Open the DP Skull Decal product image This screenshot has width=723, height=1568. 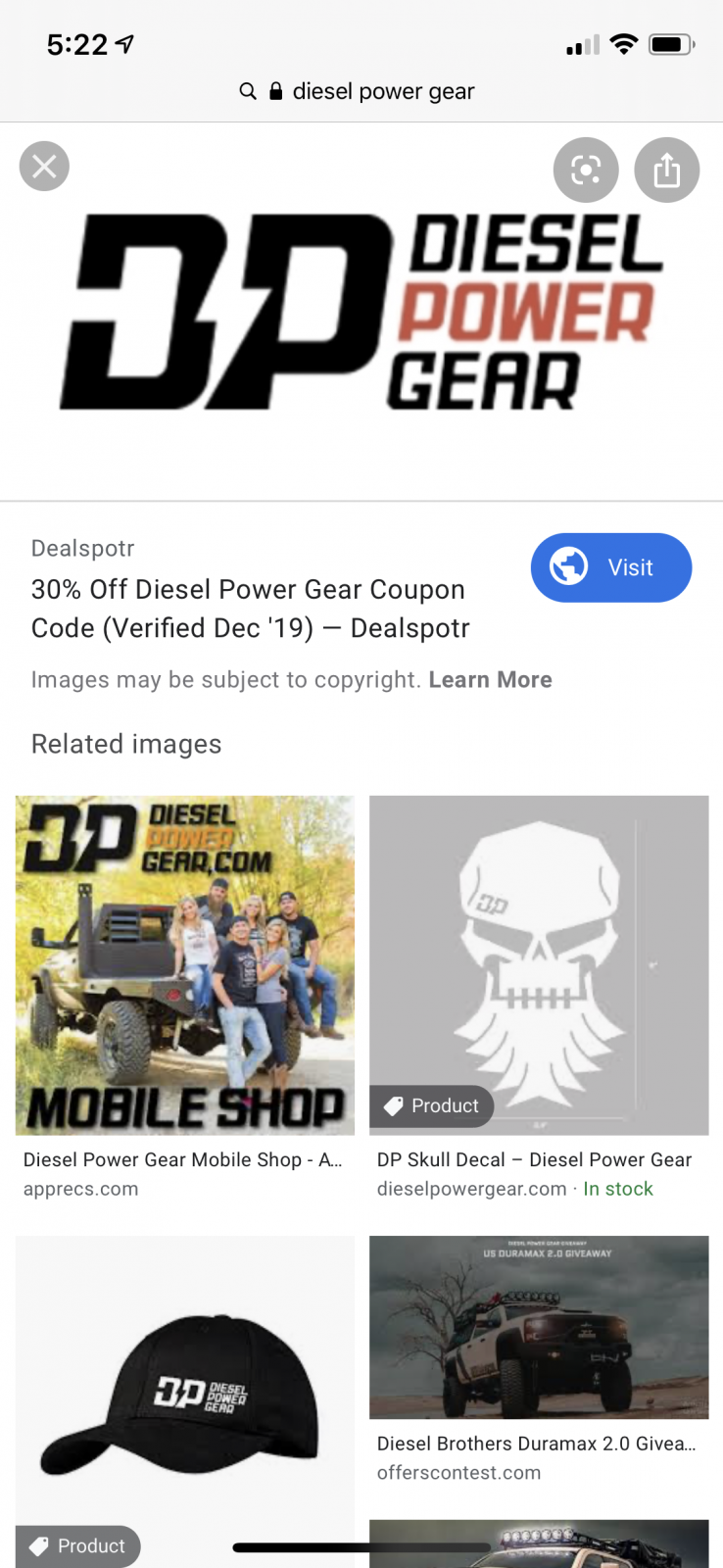(x=539, y=965)
